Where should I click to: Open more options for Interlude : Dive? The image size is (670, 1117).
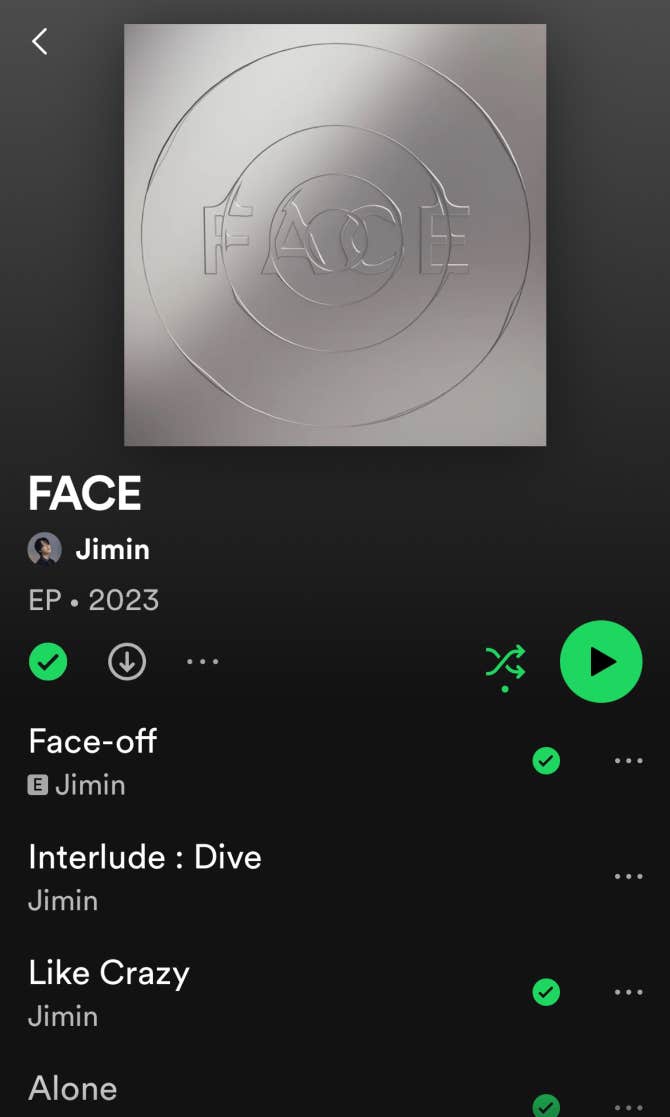[x=628, y=877]
